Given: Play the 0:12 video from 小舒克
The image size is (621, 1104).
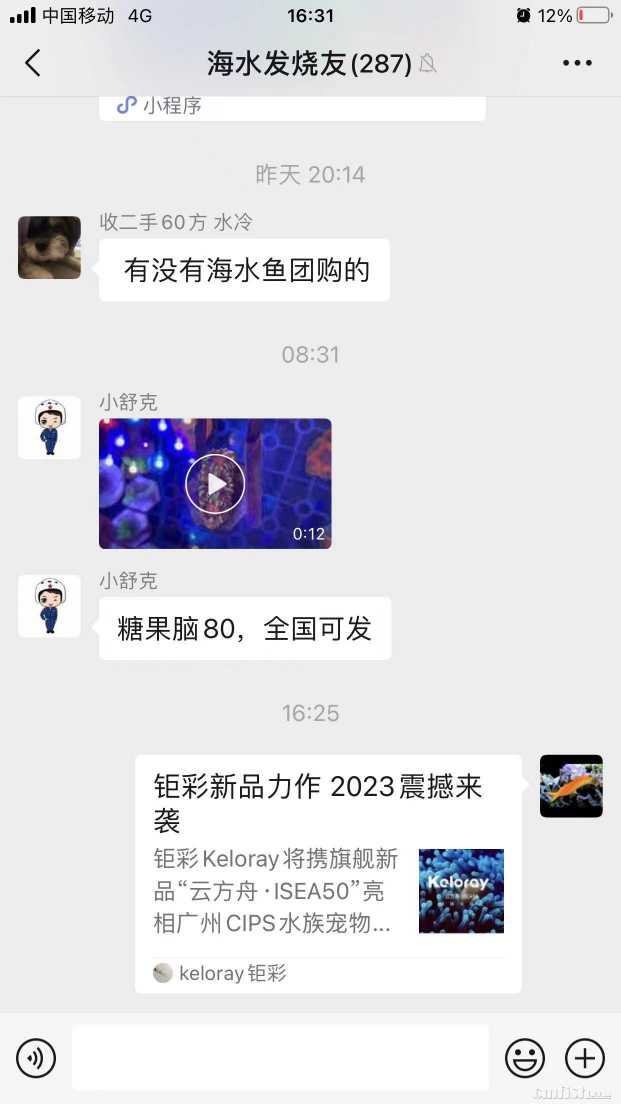Looking at the screenshot, I should click(215, 484).
